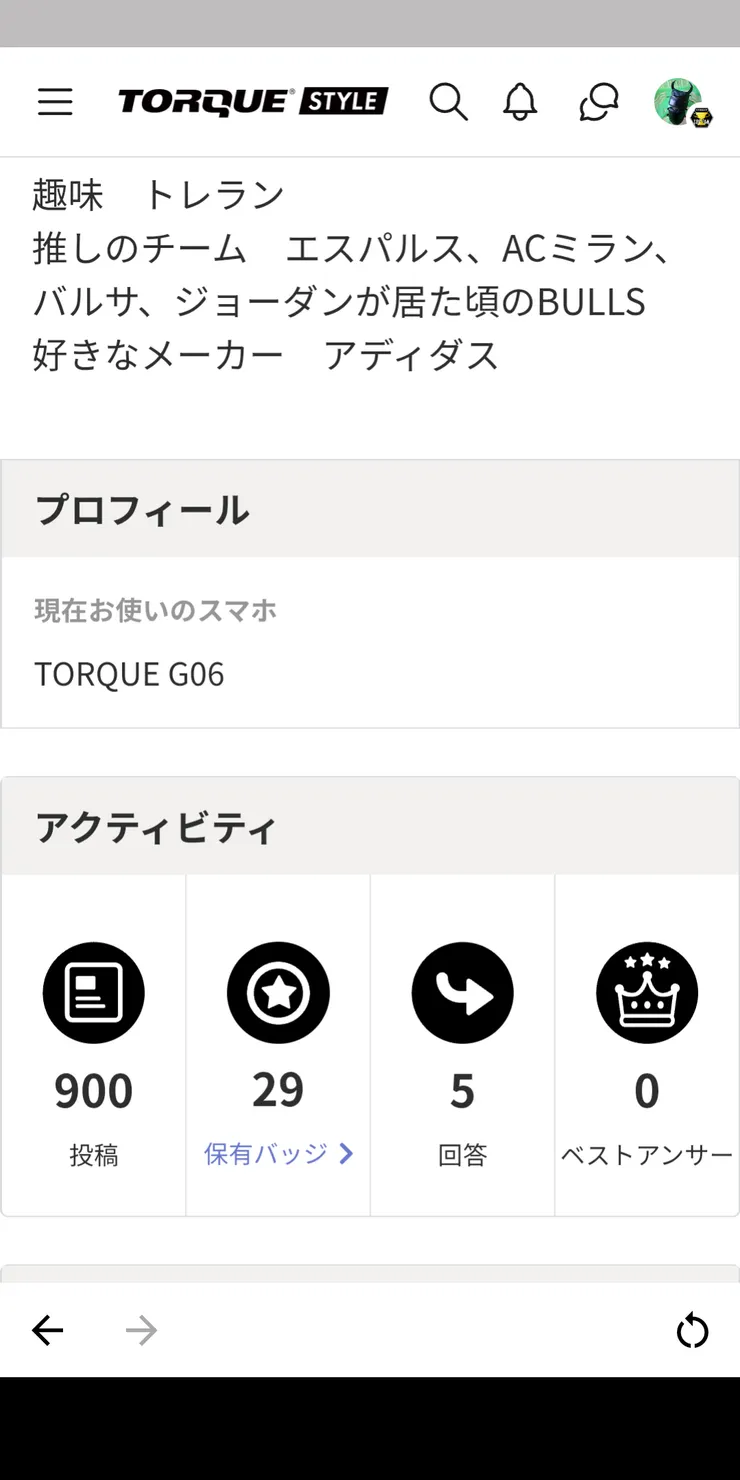Open the hamburger navigation menu
740x1480 pixels.
55,101
